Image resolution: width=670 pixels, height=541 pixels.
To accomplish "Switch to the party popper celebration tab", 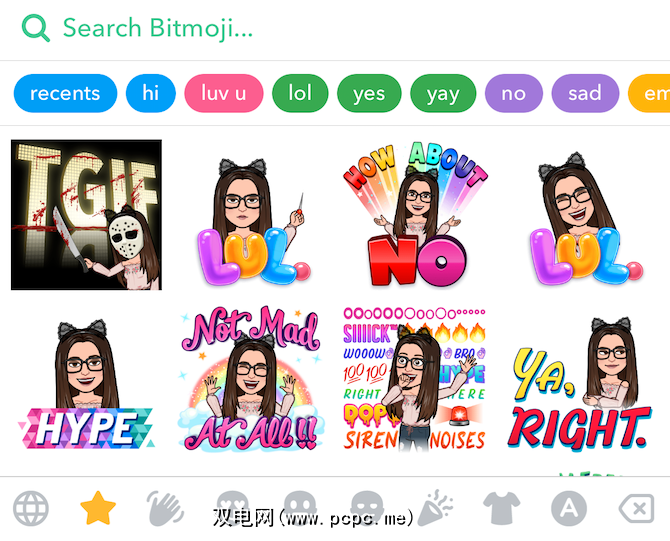I will click(434, 509).
